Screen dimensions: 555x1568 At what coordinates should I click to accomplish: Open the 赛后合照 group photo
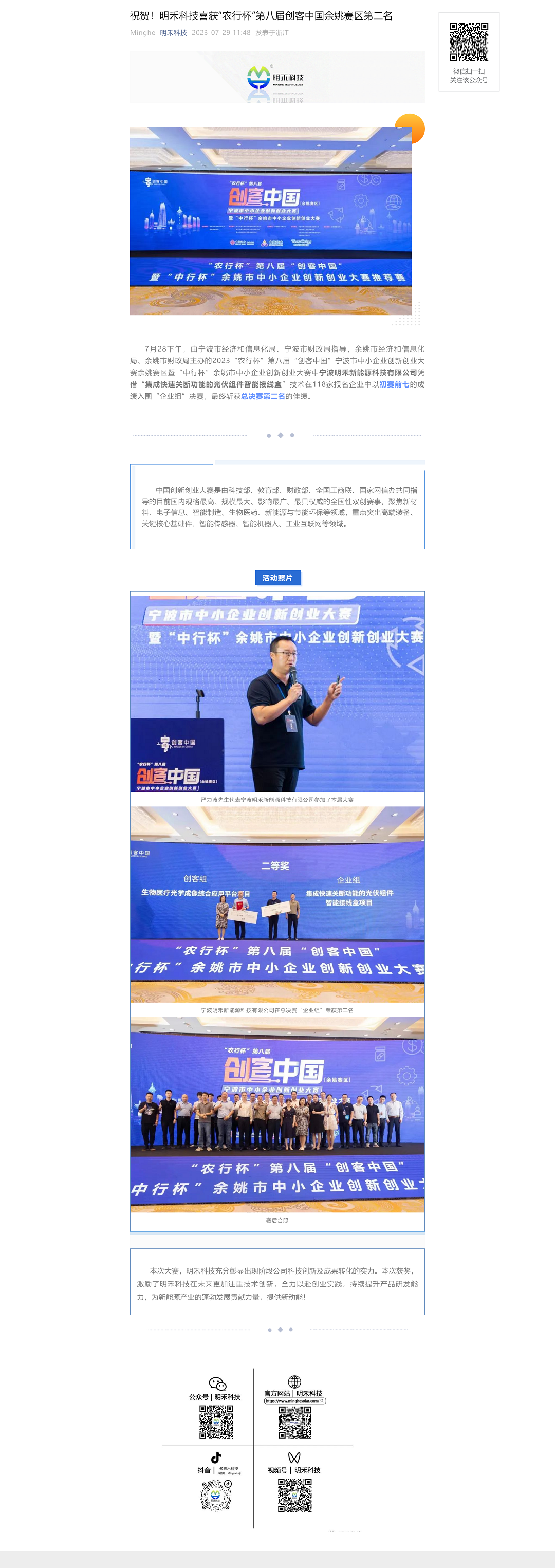coord(277,1114)
